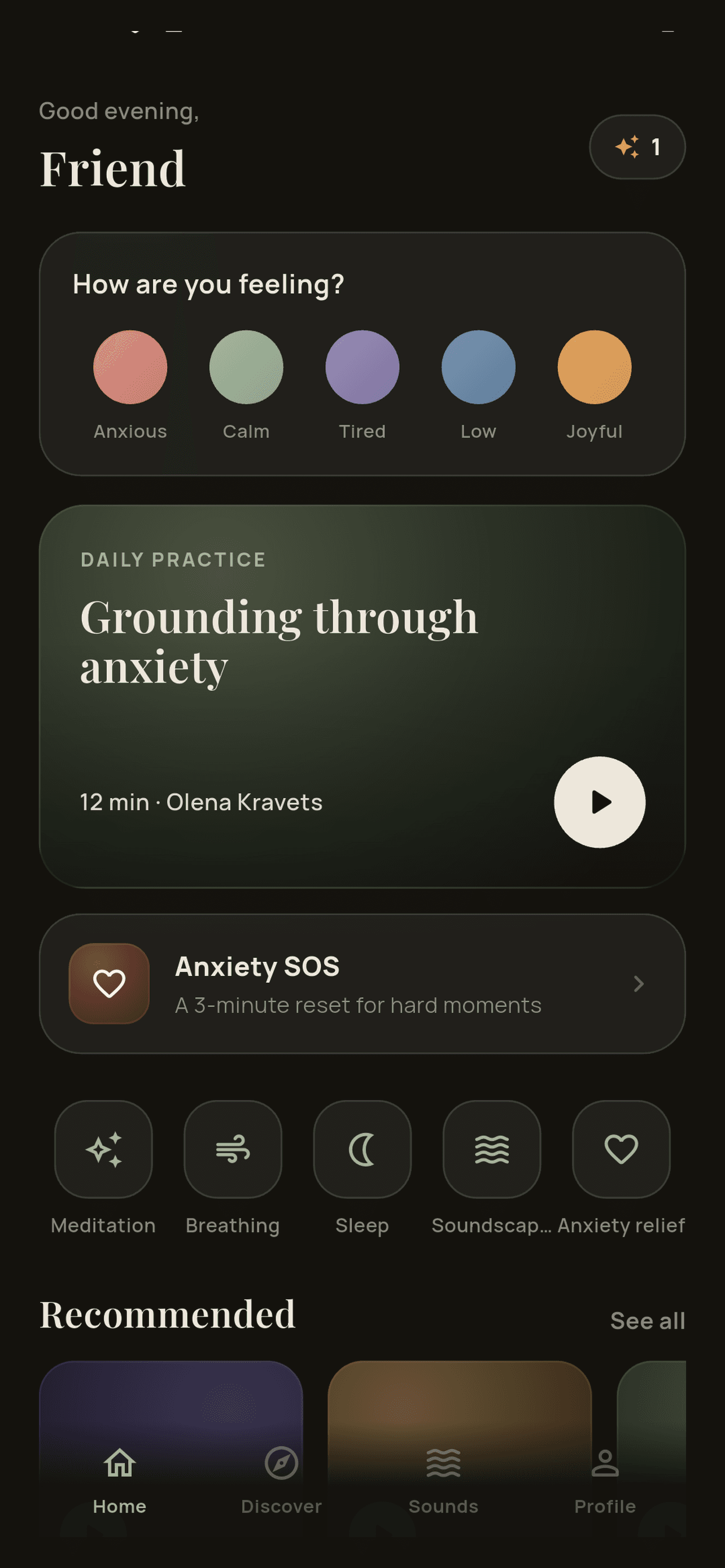725x1568 pixels.
Task: Open the Meditation category
Action: point(103,1149)
